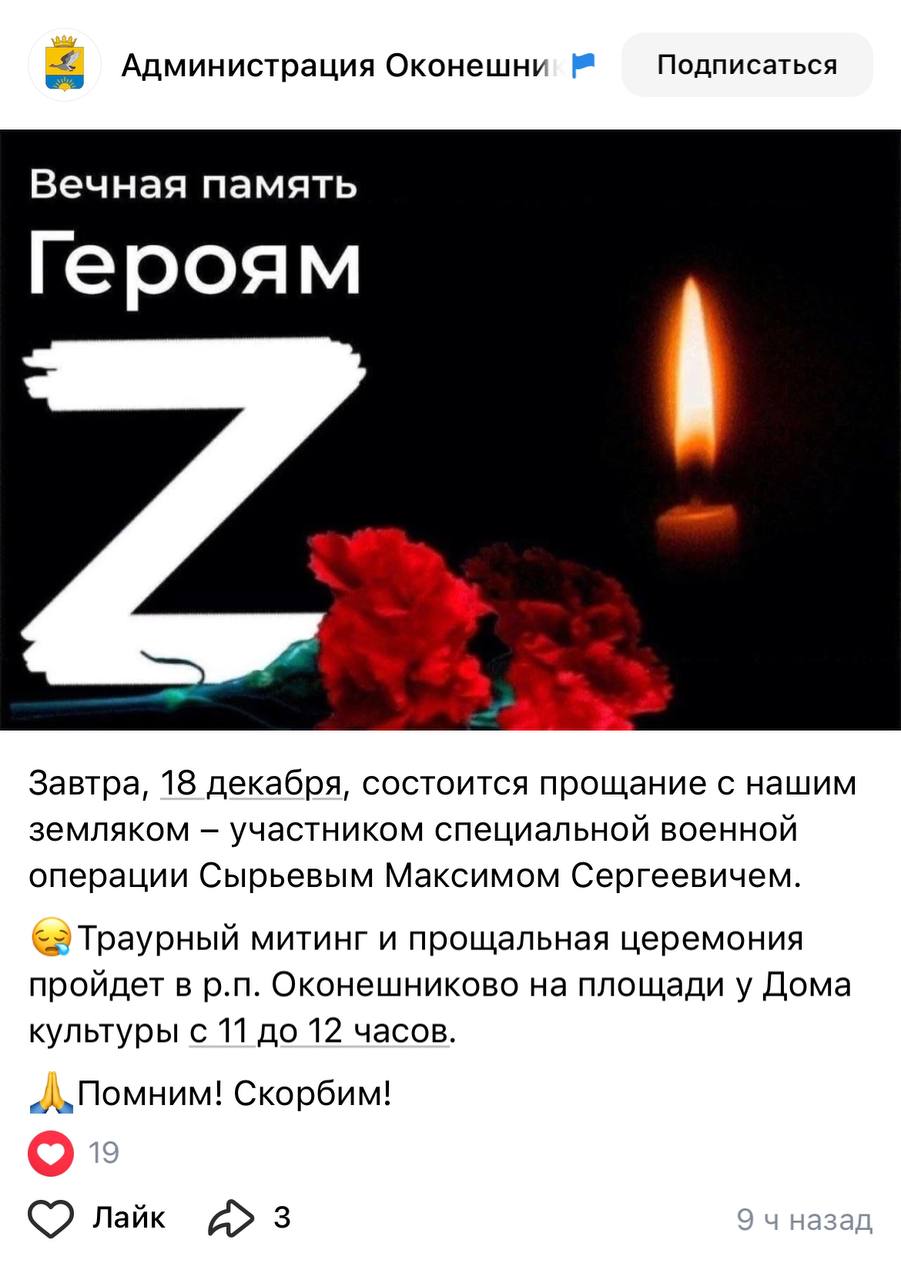This screenshot has height=1280, width=901.
Task: Like the post with Лайк
Action: pyautogui.click(x=97, y=1218)
